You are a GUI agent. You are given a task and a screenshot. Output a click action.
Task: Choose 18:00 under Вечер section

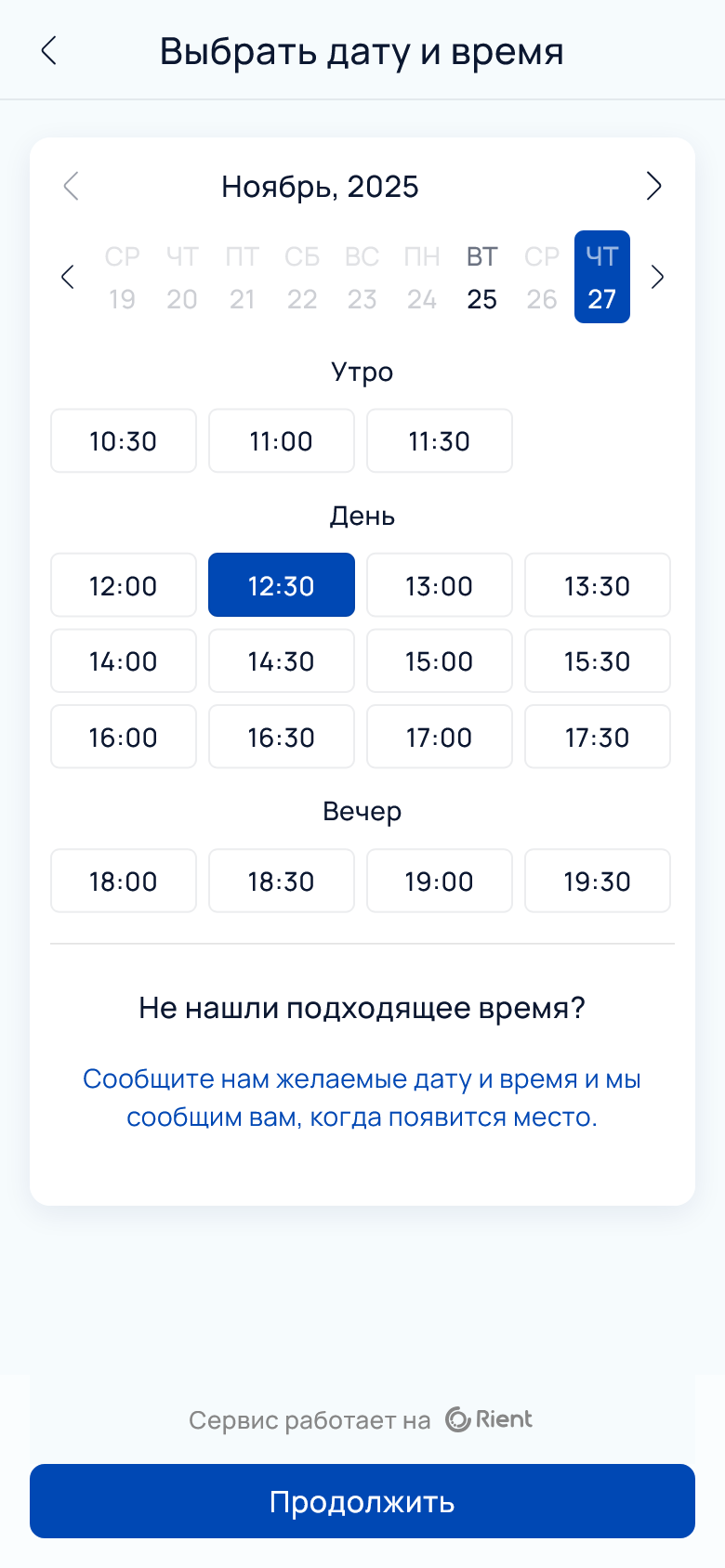coord(124,881)
